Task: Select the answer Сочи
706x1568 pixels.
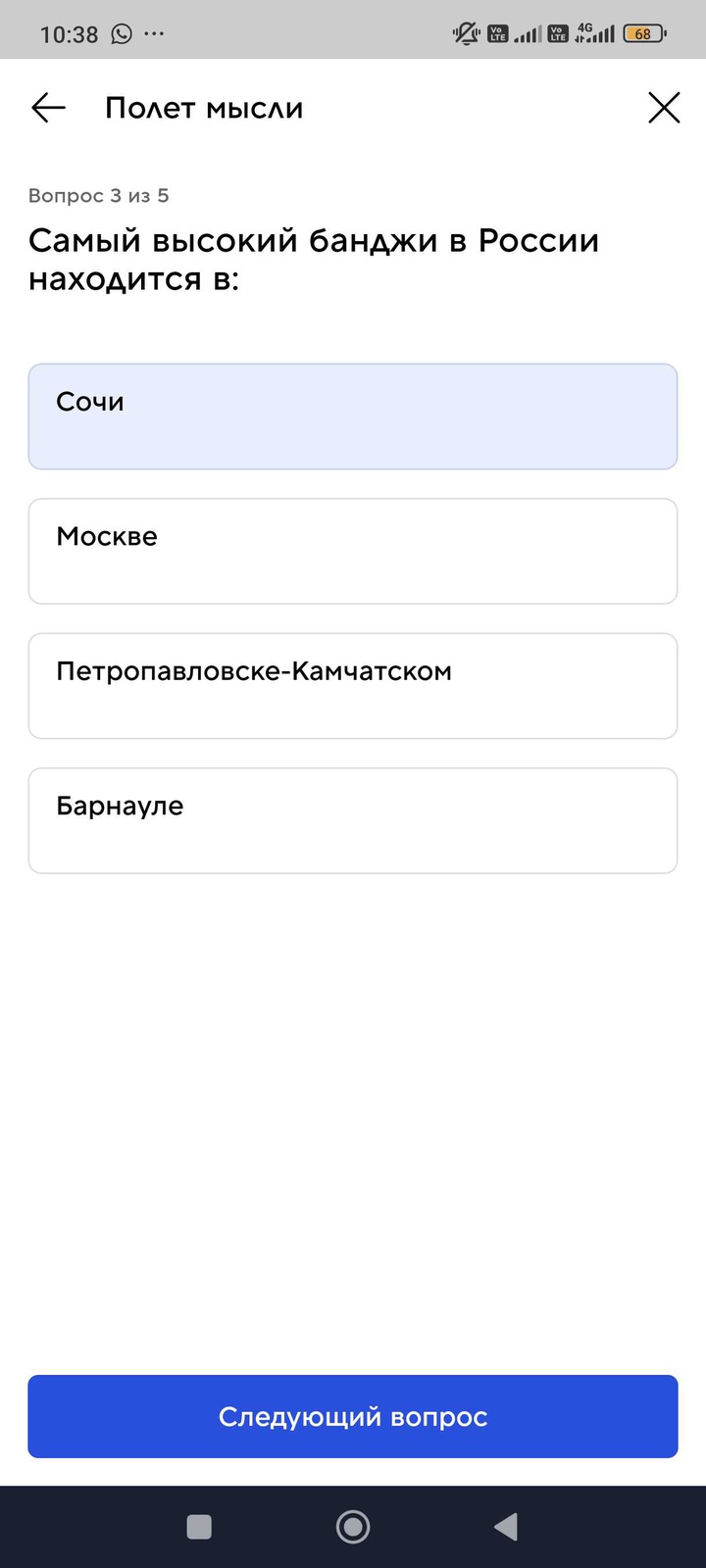Action: tap(353, 416)
